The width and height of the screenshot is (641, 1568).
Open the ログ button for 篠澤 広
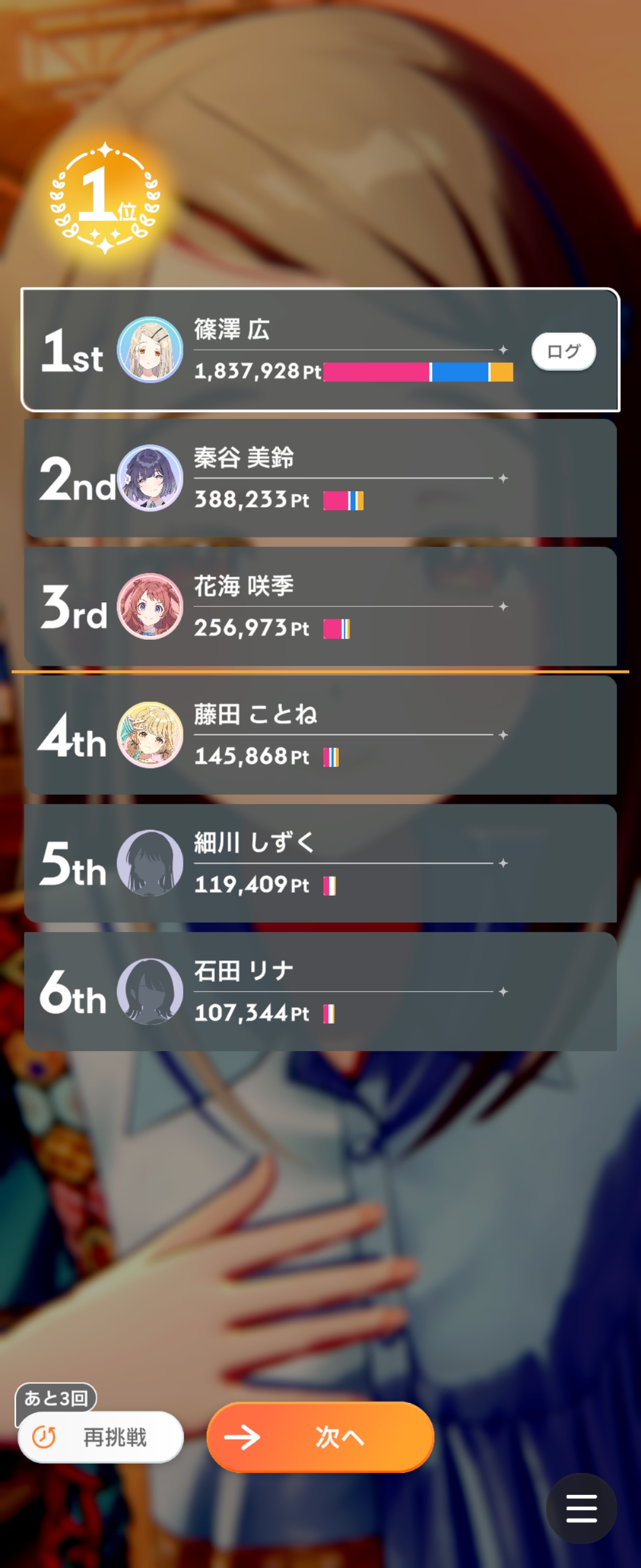[x=563, y=351]
